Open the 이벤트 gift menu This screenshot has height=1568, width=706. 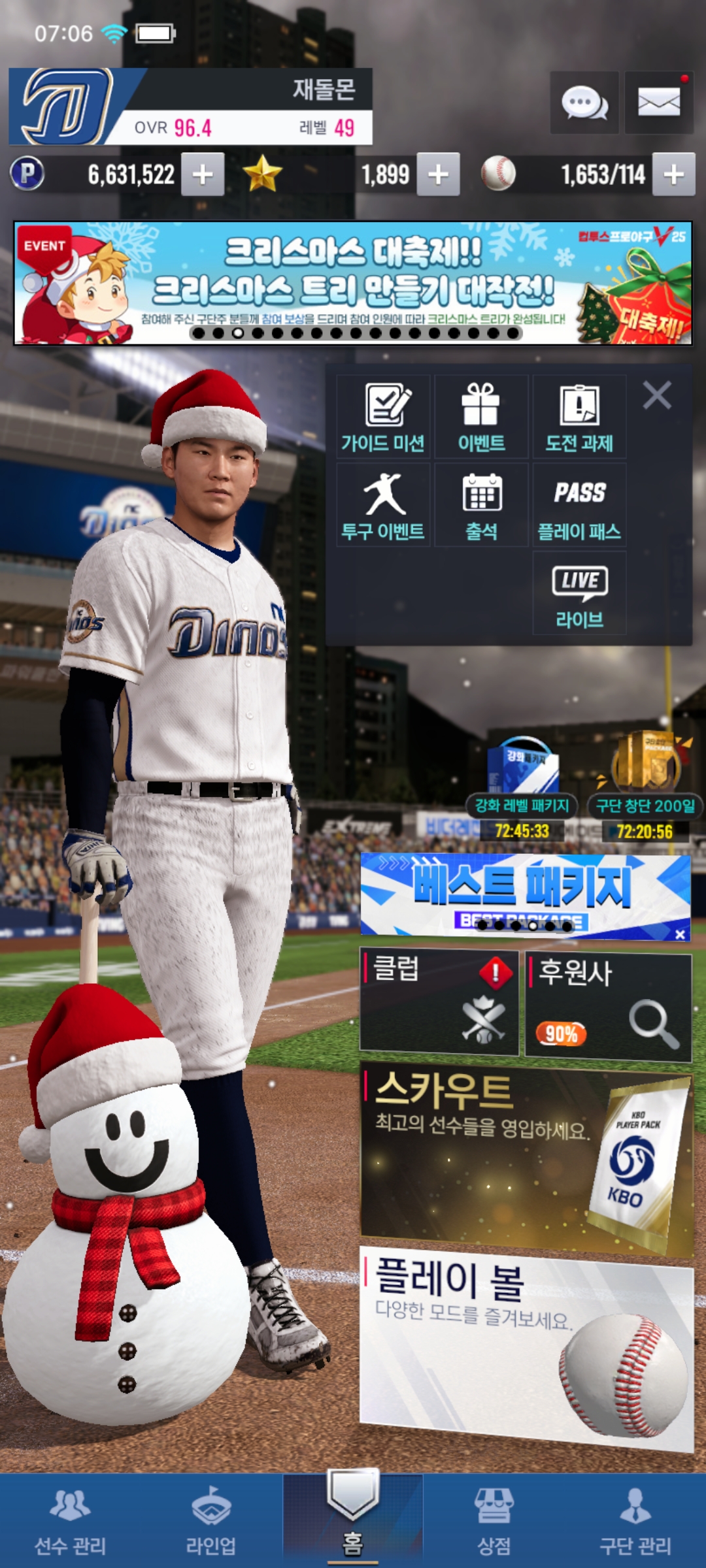(481, 417)
